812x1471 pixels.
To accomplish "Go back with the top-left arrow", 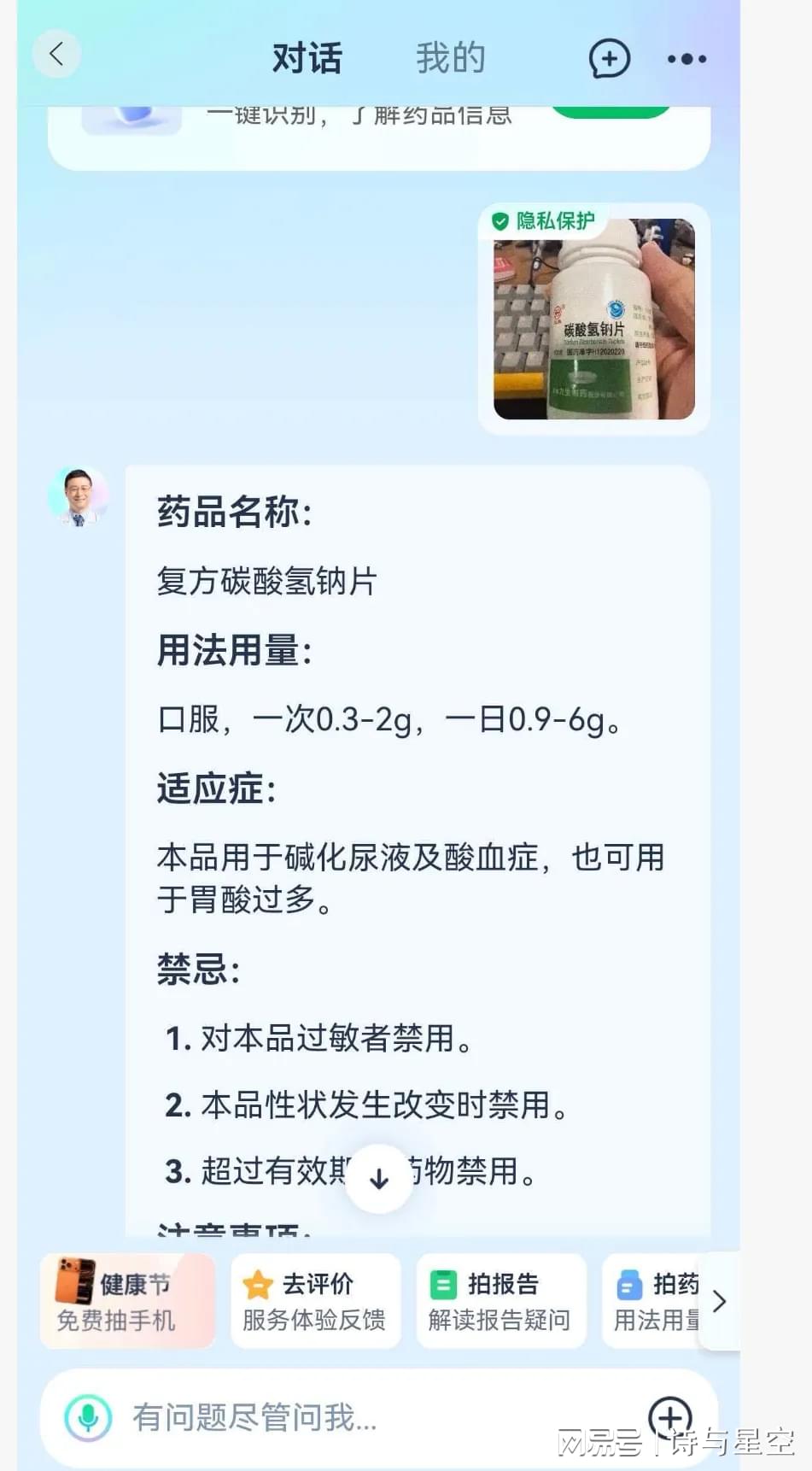I will pyautogui.click(x=56, y=55).
